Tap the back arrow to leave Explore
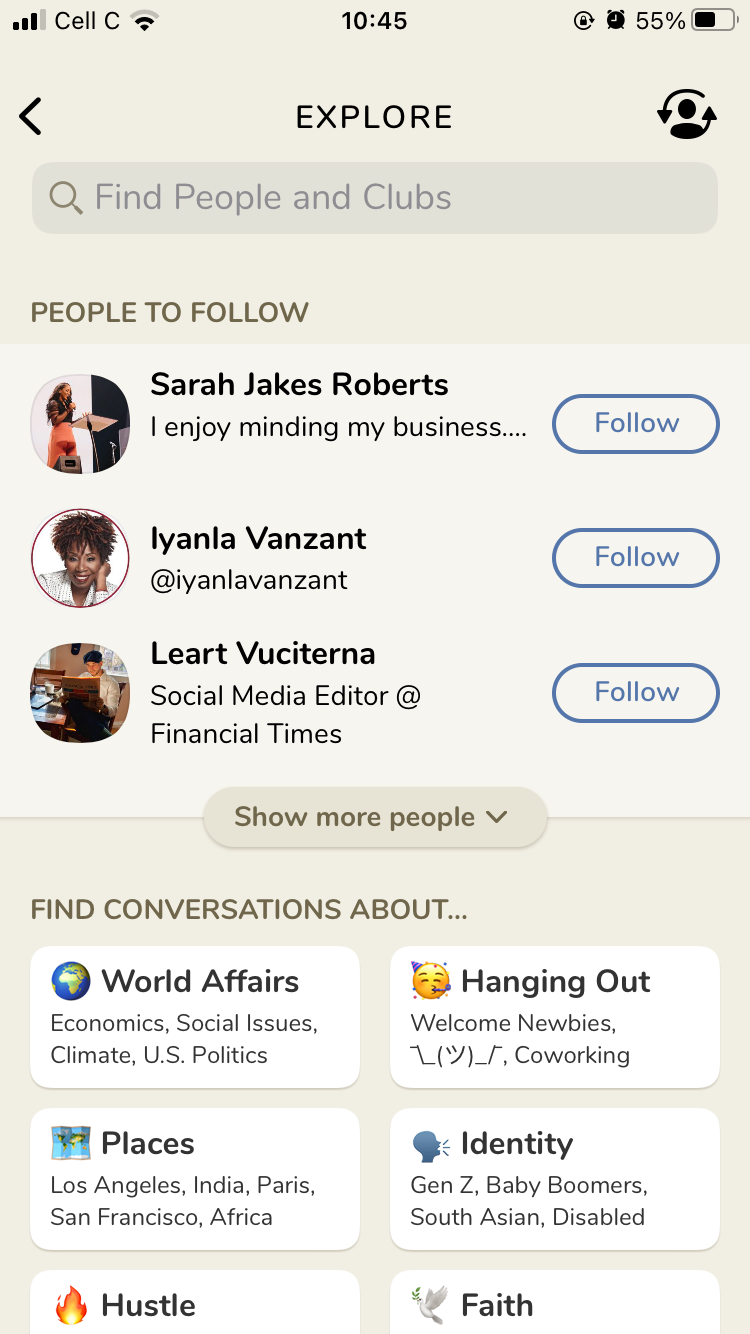The width and height of the screenshot is (750, 1334). (30, 115)
